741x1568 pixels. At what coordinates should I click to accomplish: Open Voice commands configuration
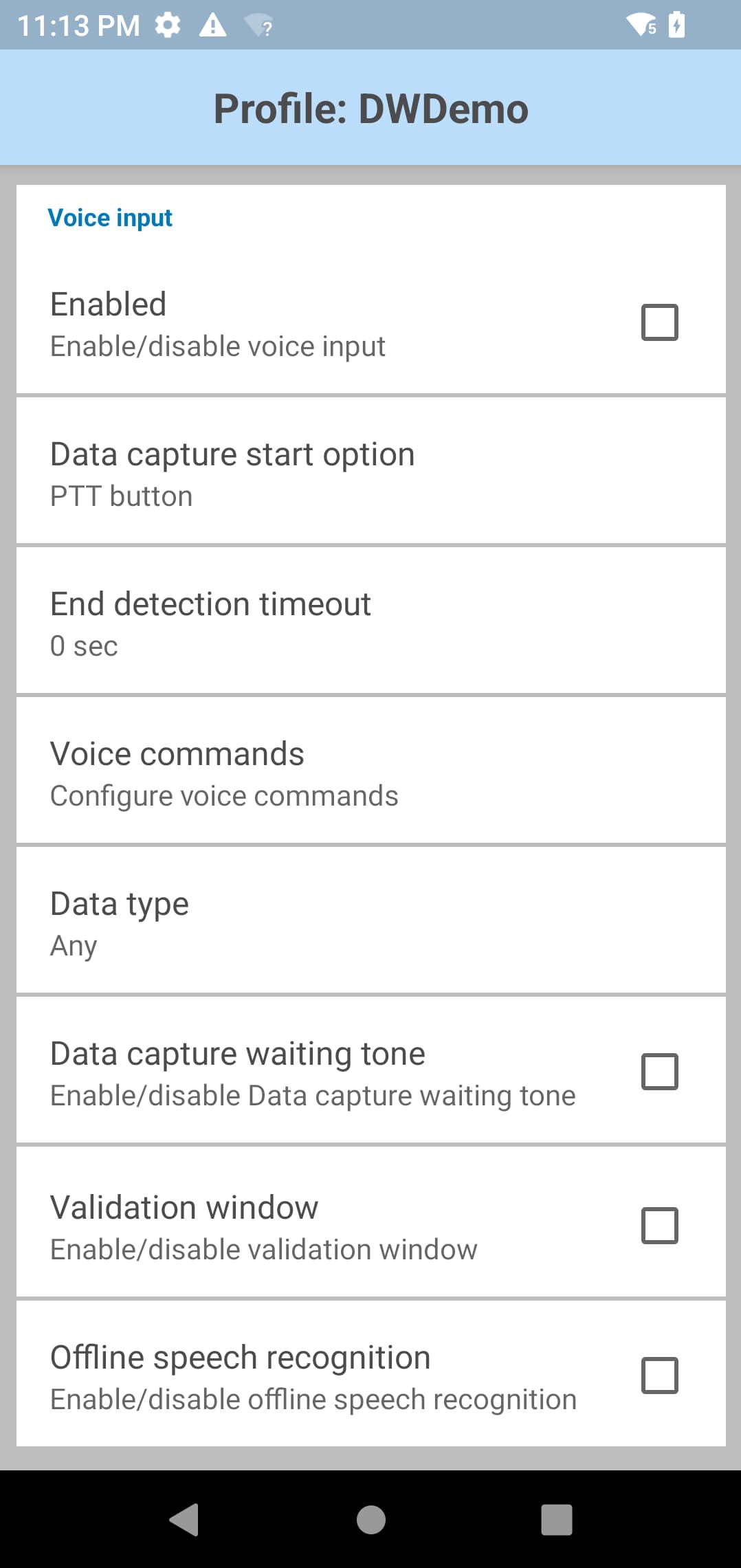[x=370, y=770]
